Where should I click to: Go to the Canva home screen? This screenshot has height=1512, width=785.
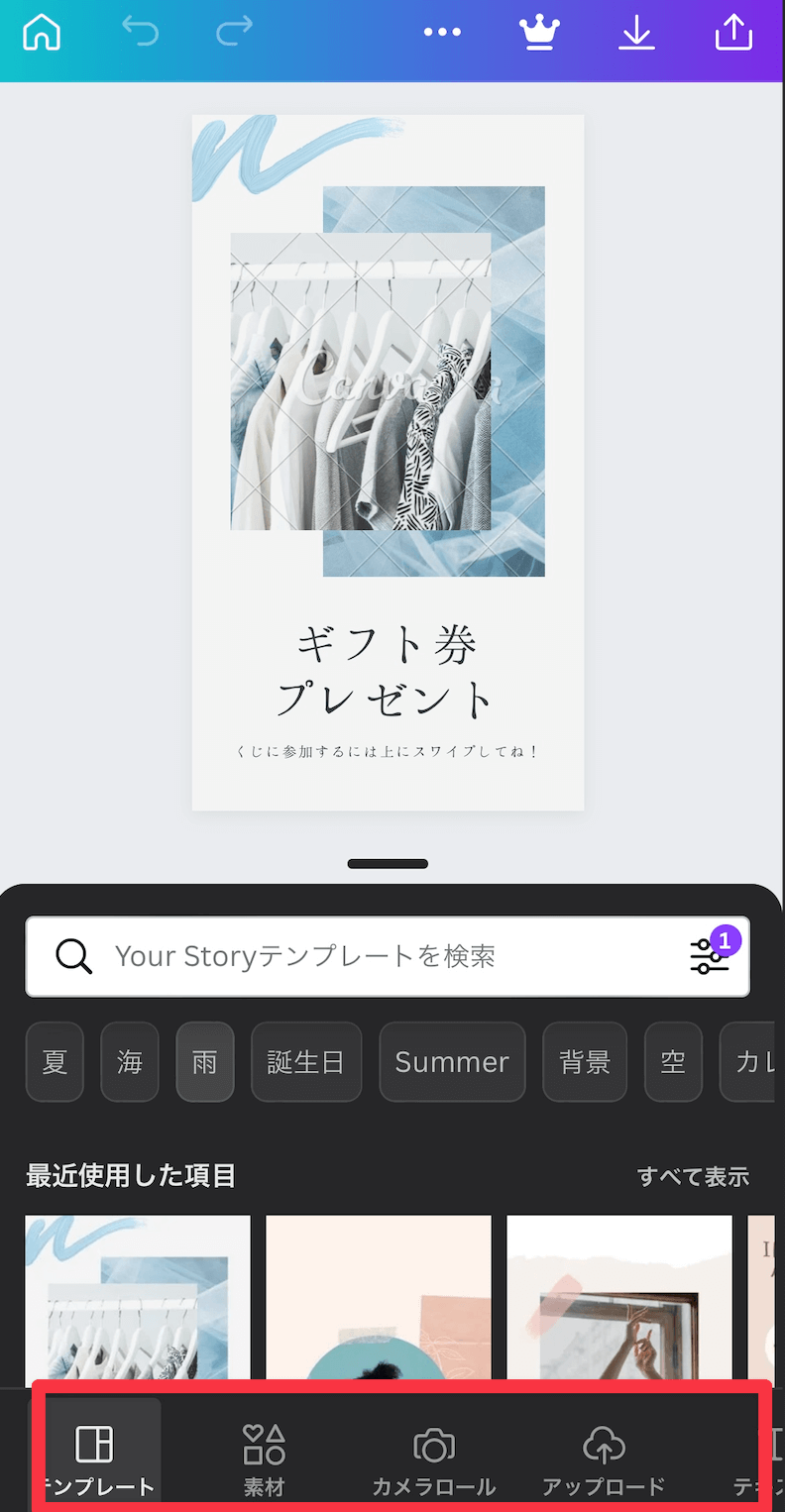coord(42,32)
